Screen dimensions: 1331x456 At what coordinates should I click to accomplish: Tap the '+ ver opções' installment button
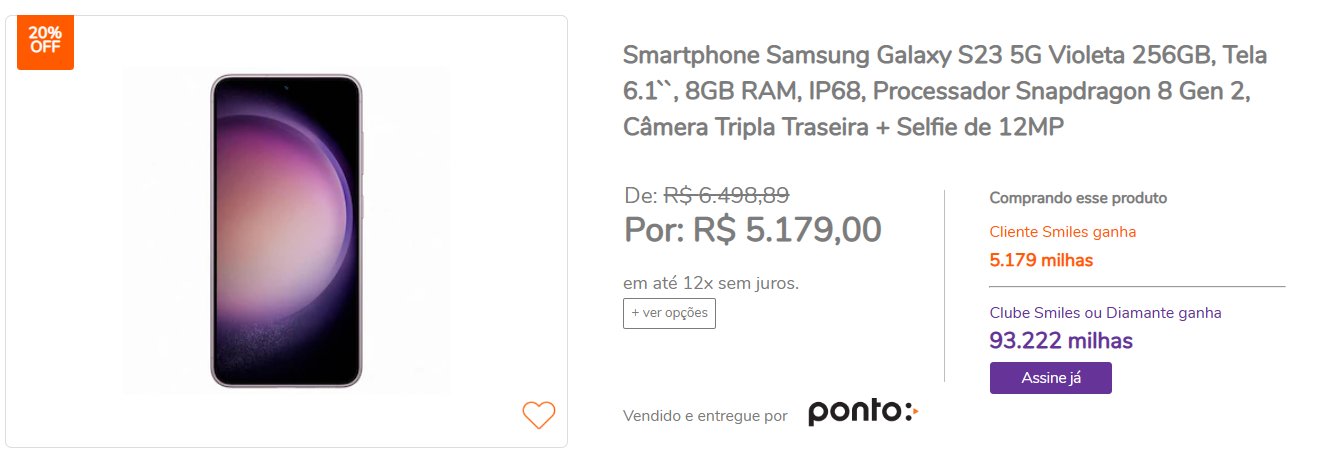669,313
